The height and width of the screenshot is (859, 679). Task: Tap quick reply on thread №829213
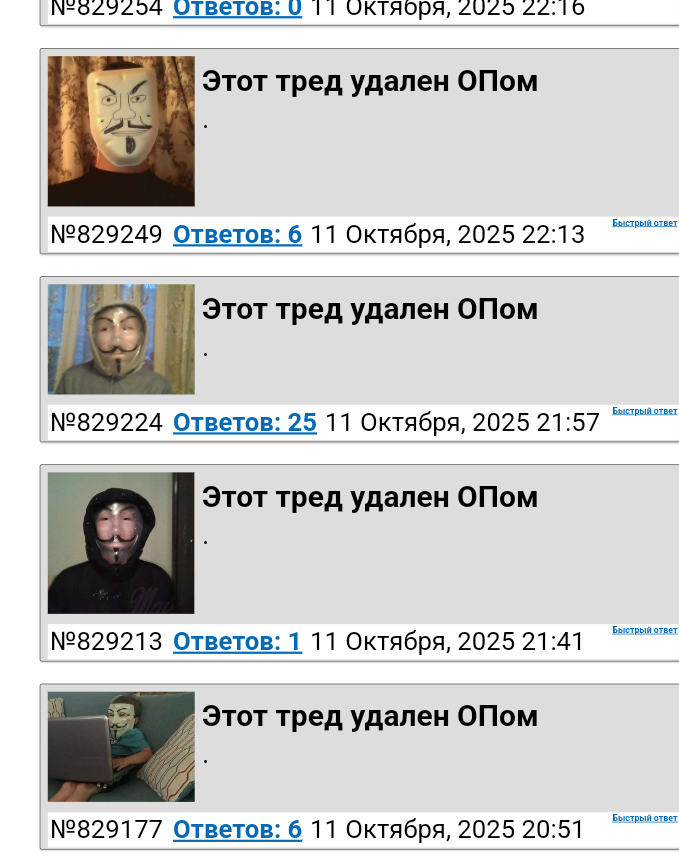click(644, 630)
